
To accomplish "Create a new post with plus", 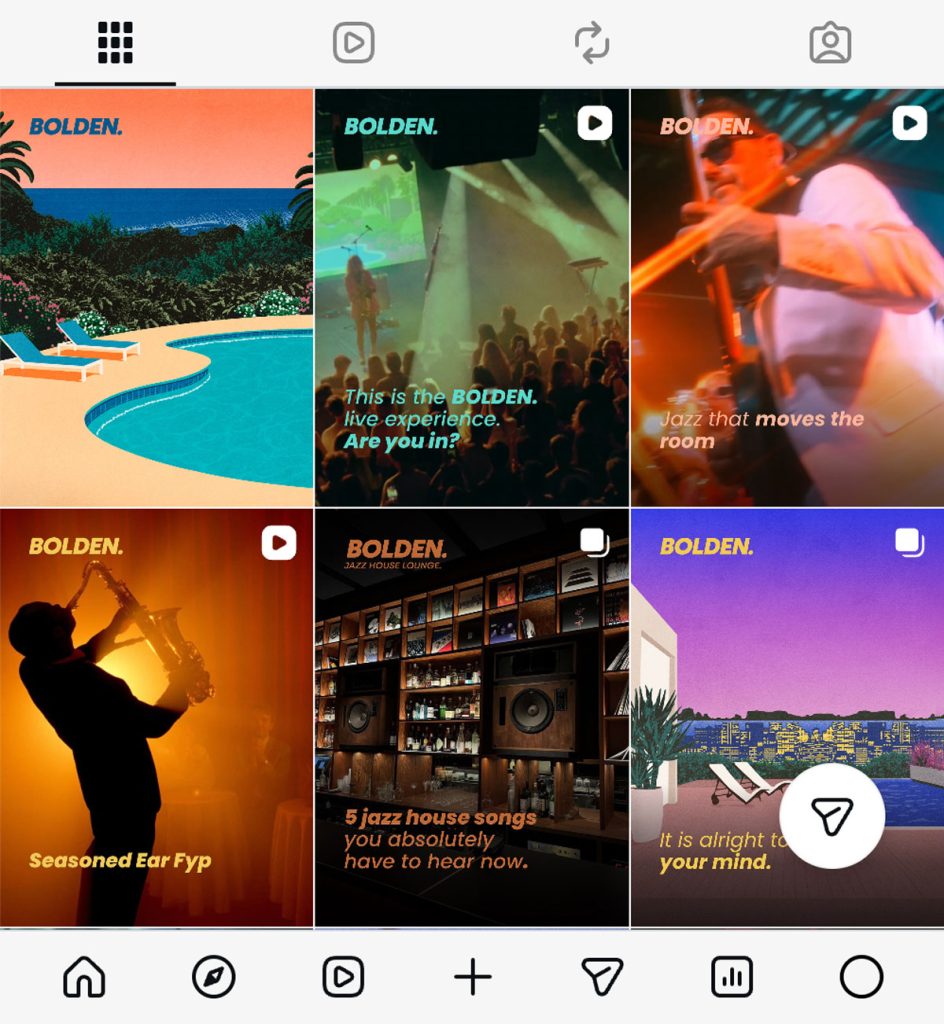I will pyautogui.click(x=473, y=976).
